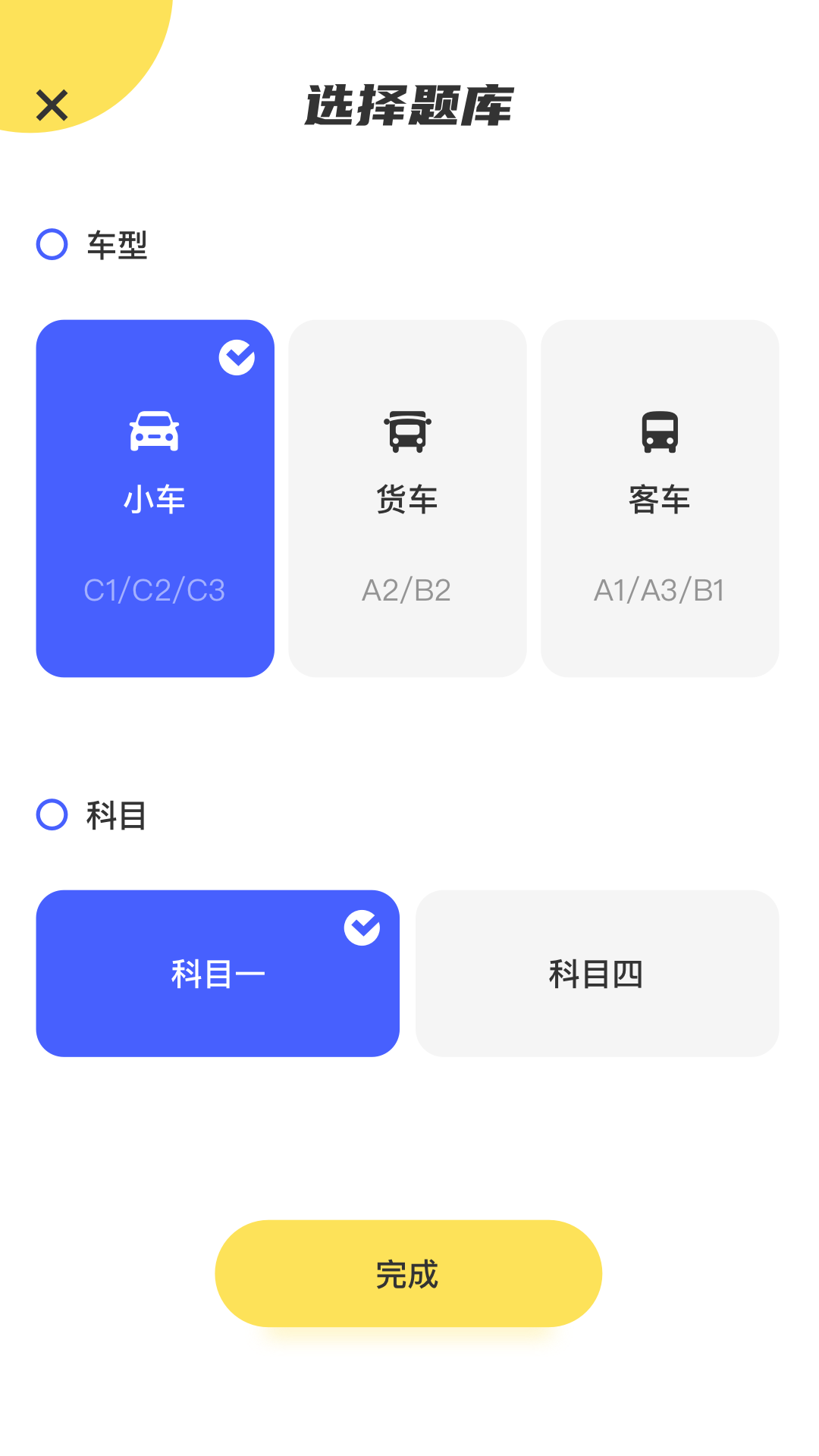Select the car icon on the 小车 card

pyautogui.click(x=154, y=432)
